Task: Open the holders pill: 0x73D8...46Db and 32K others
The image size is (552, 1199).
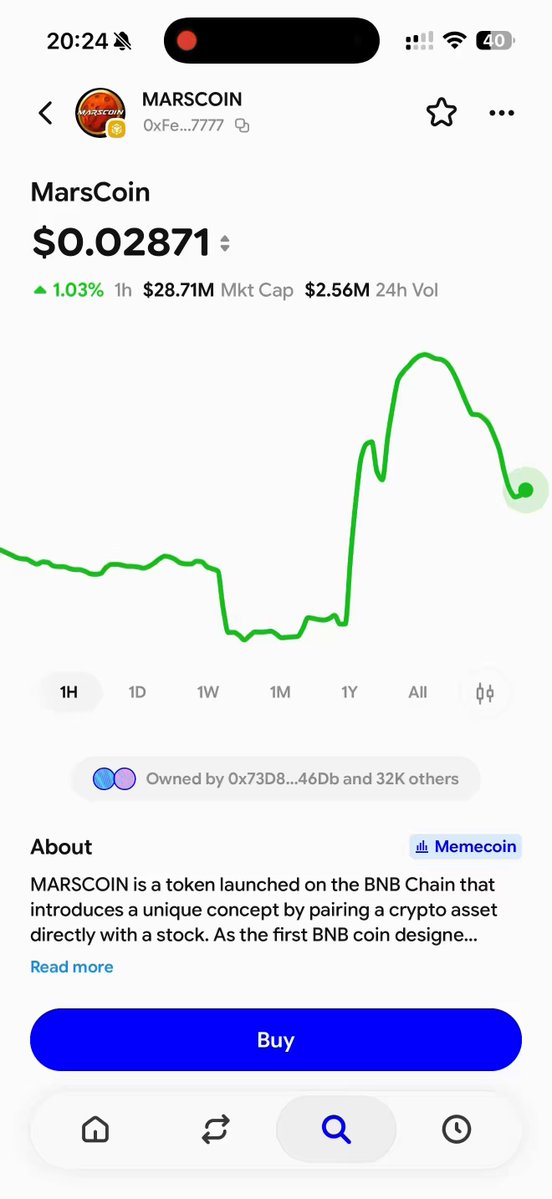Action: pos(276,779)
